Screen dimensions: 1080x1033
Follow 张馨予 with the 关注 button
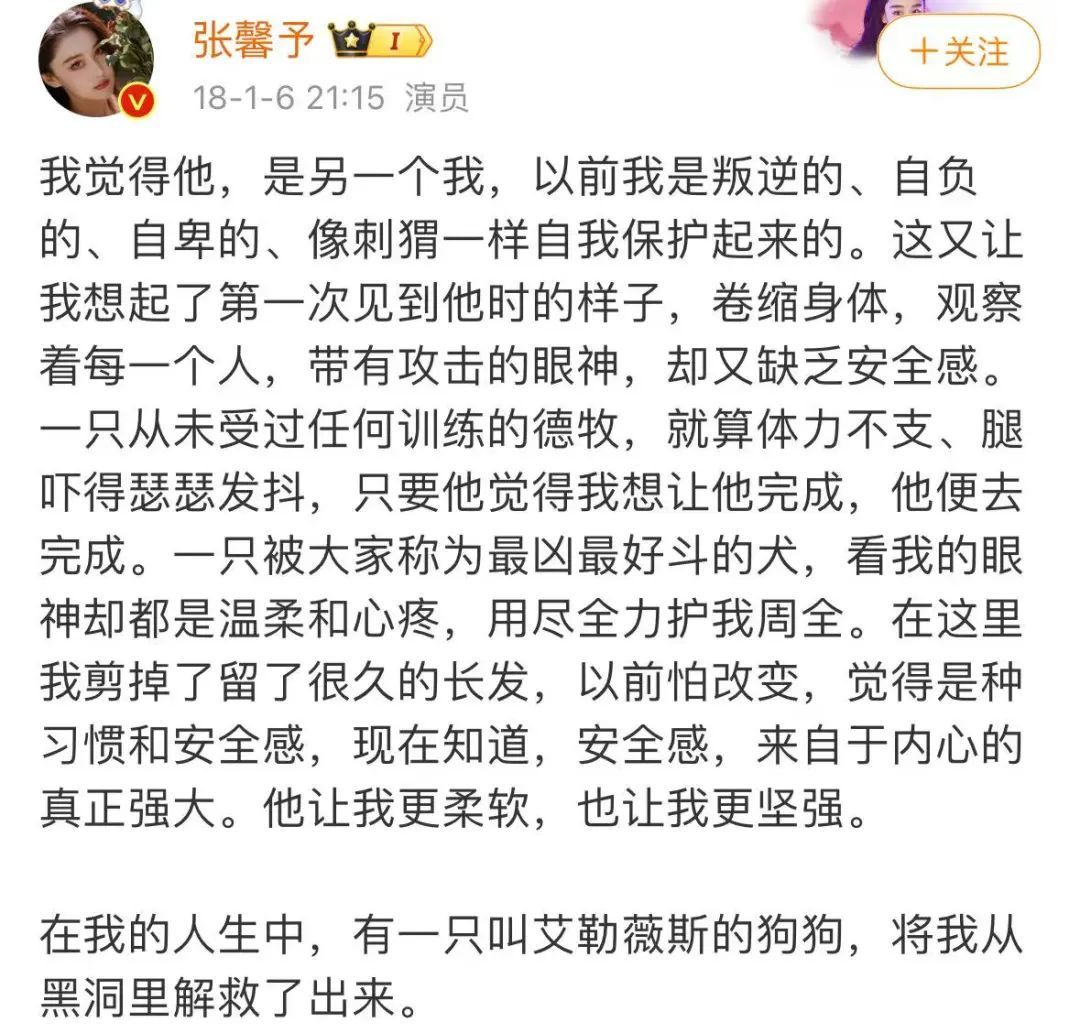pyautogui.click(x=958, y=51)
